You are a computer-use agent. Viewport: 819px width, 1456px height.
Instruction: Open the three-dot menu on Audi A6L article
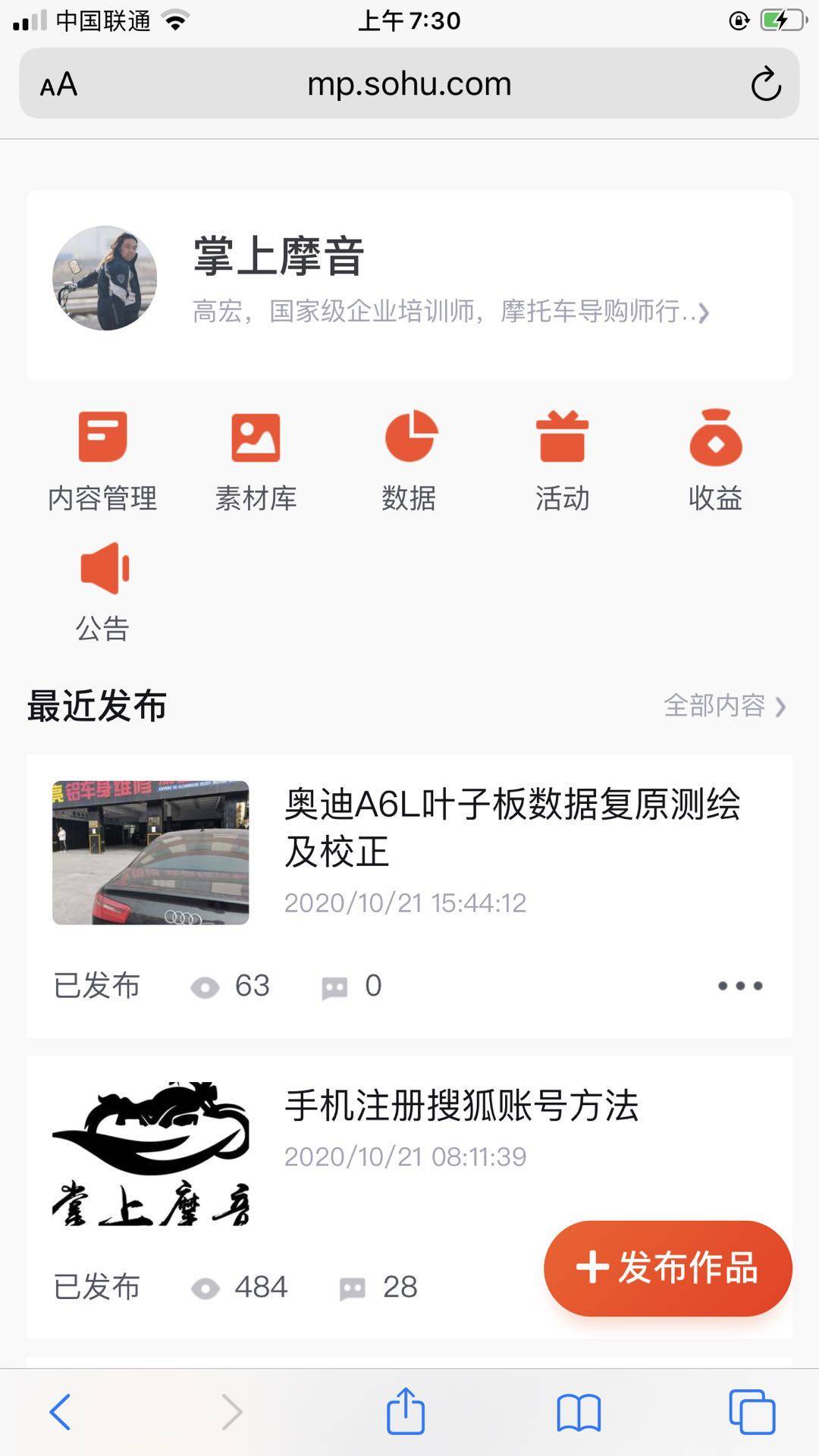click(738, 984)
